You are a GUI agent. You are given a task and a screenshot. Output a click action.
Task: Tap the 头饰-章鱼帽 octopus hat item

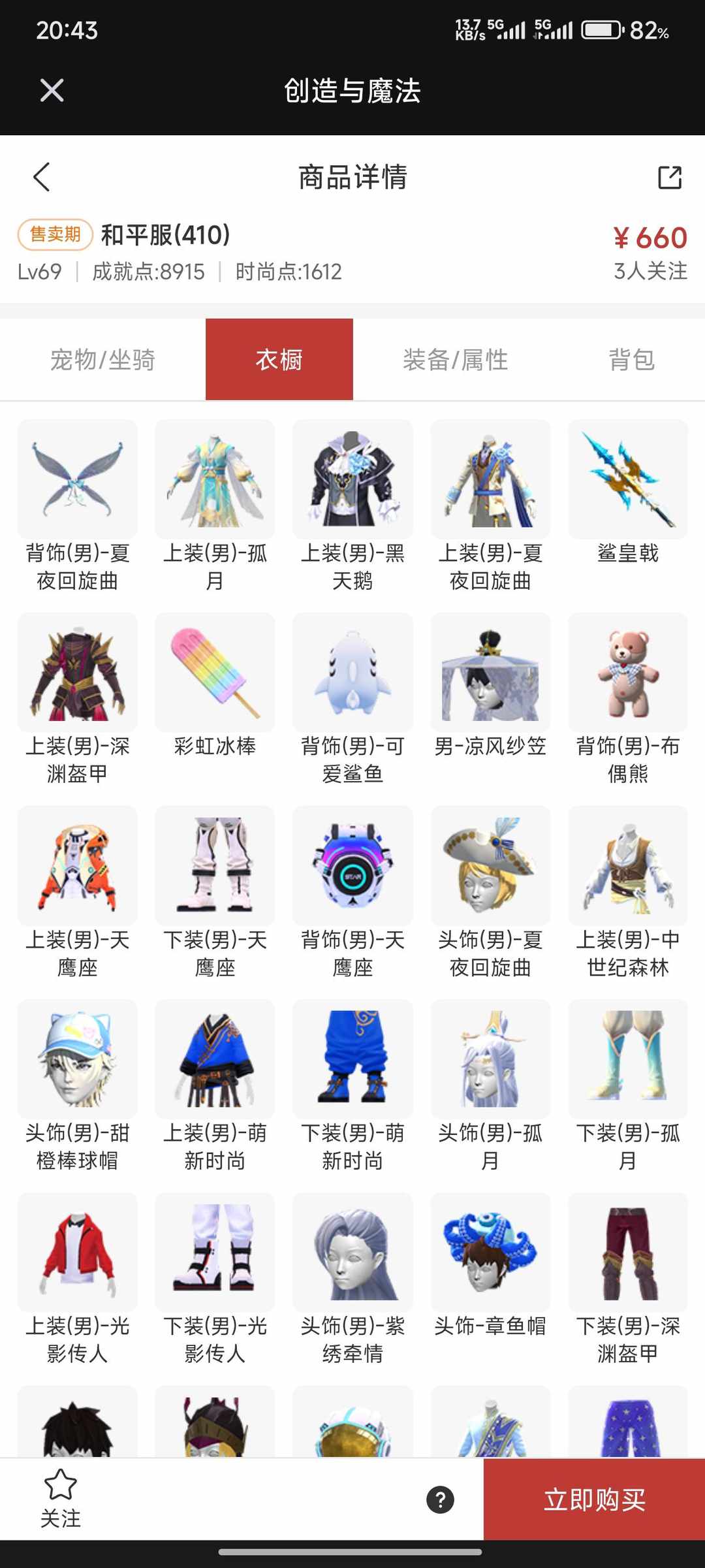click(490, 1254)
